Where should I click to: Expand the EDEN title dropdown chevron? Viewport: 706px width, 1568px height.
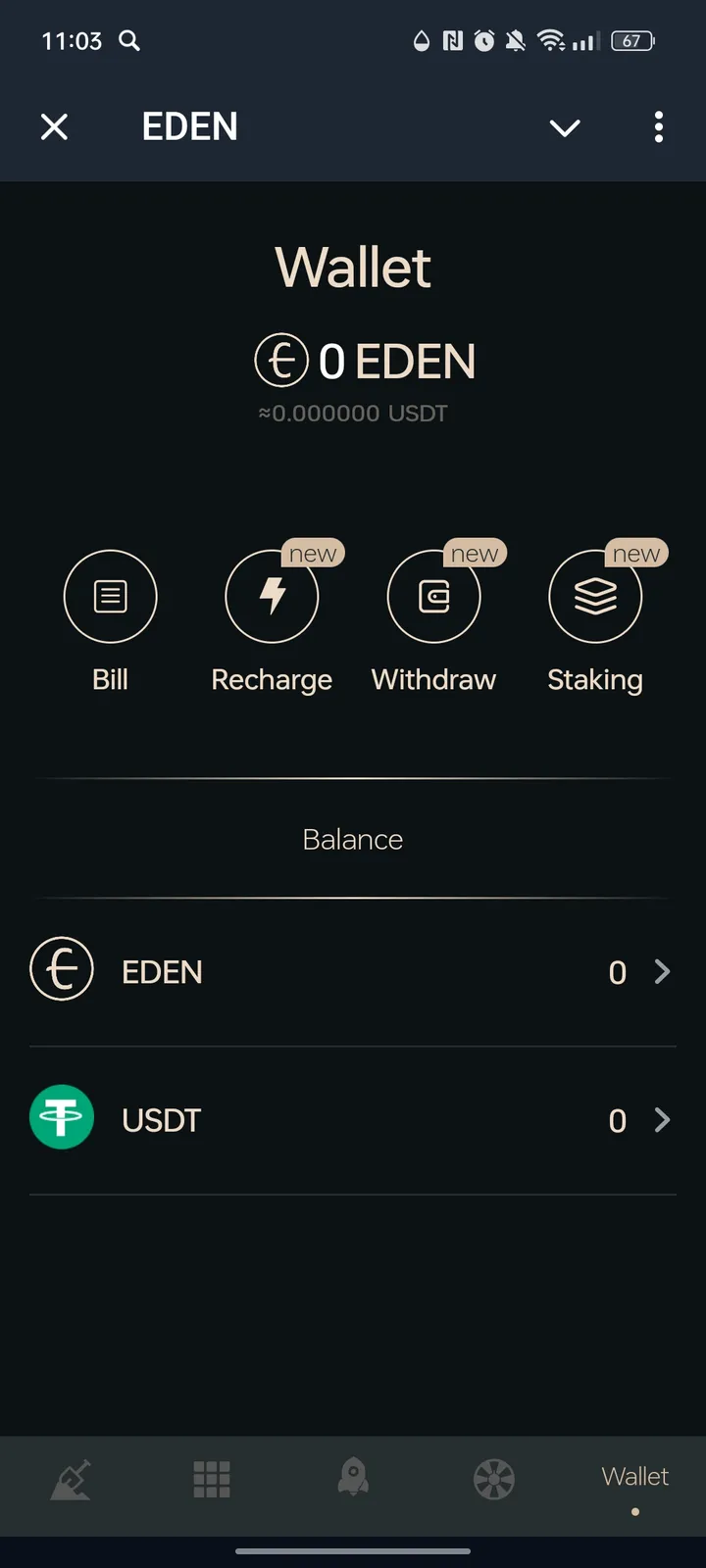[565, 127]
